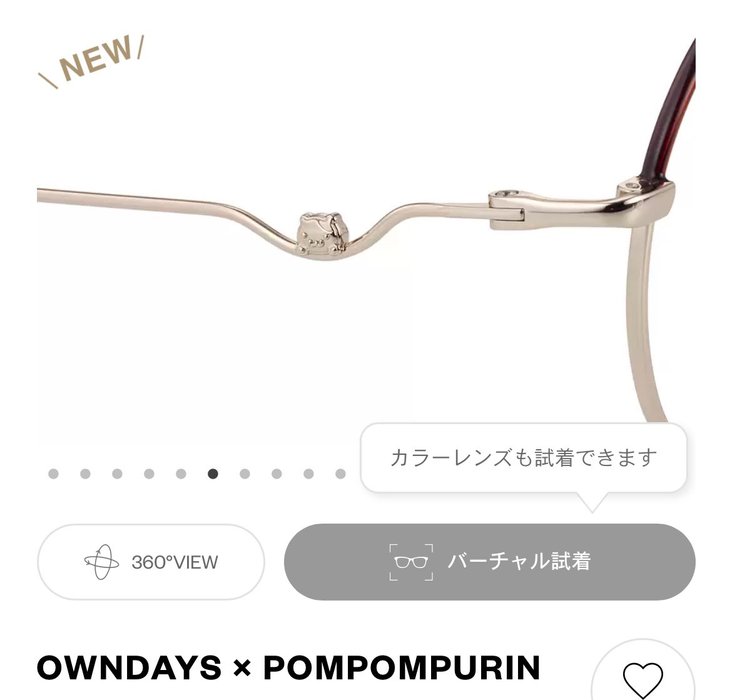Open the glasses product image

366,240
